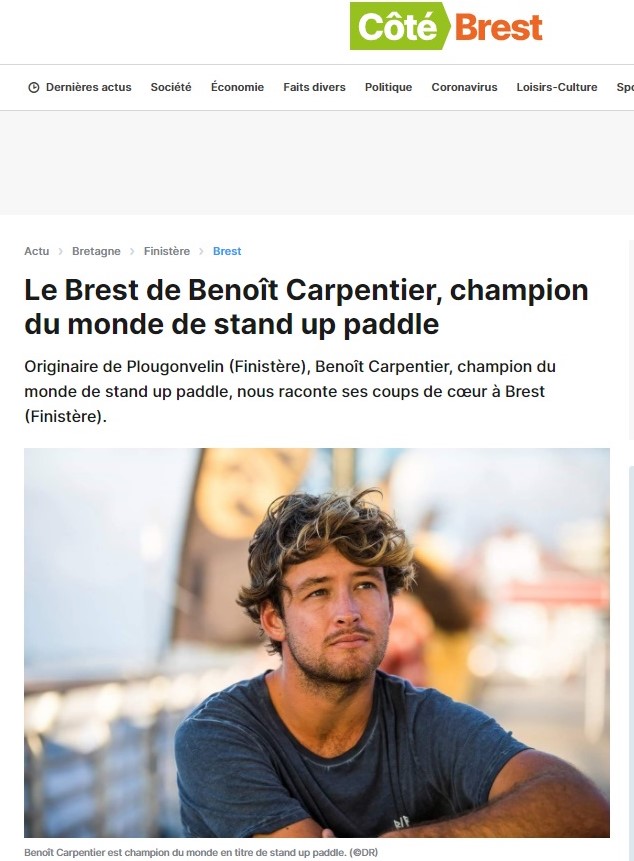Screen dimensions: 634x861
Task: View the Coronavirus section
Action: coord(464,87)
